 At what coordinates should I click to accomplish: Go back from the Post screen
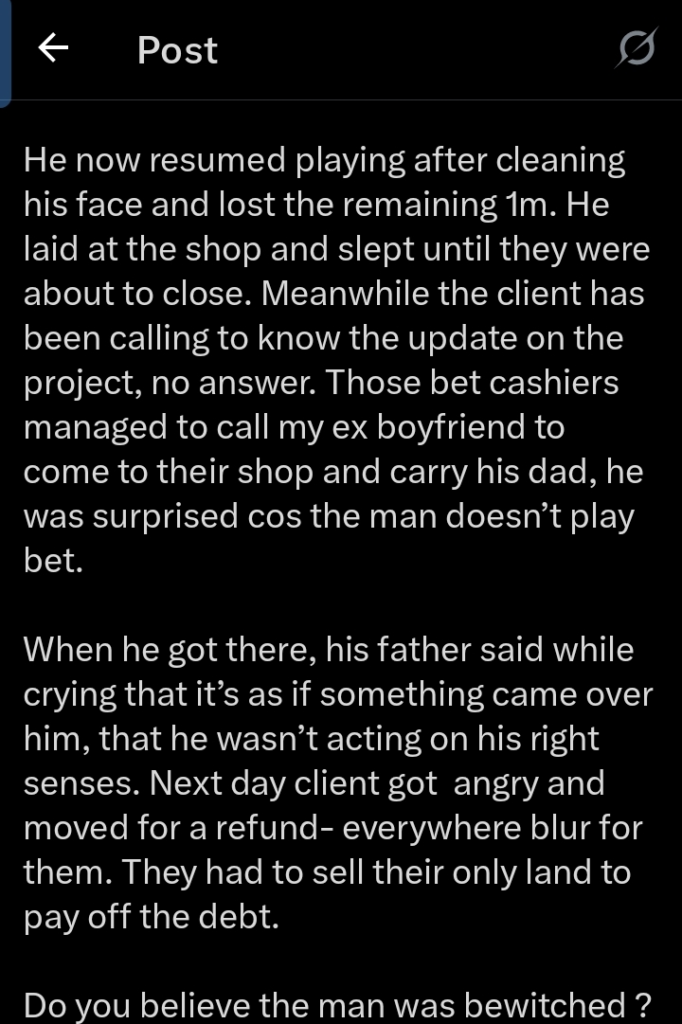[x=52, y=49]
